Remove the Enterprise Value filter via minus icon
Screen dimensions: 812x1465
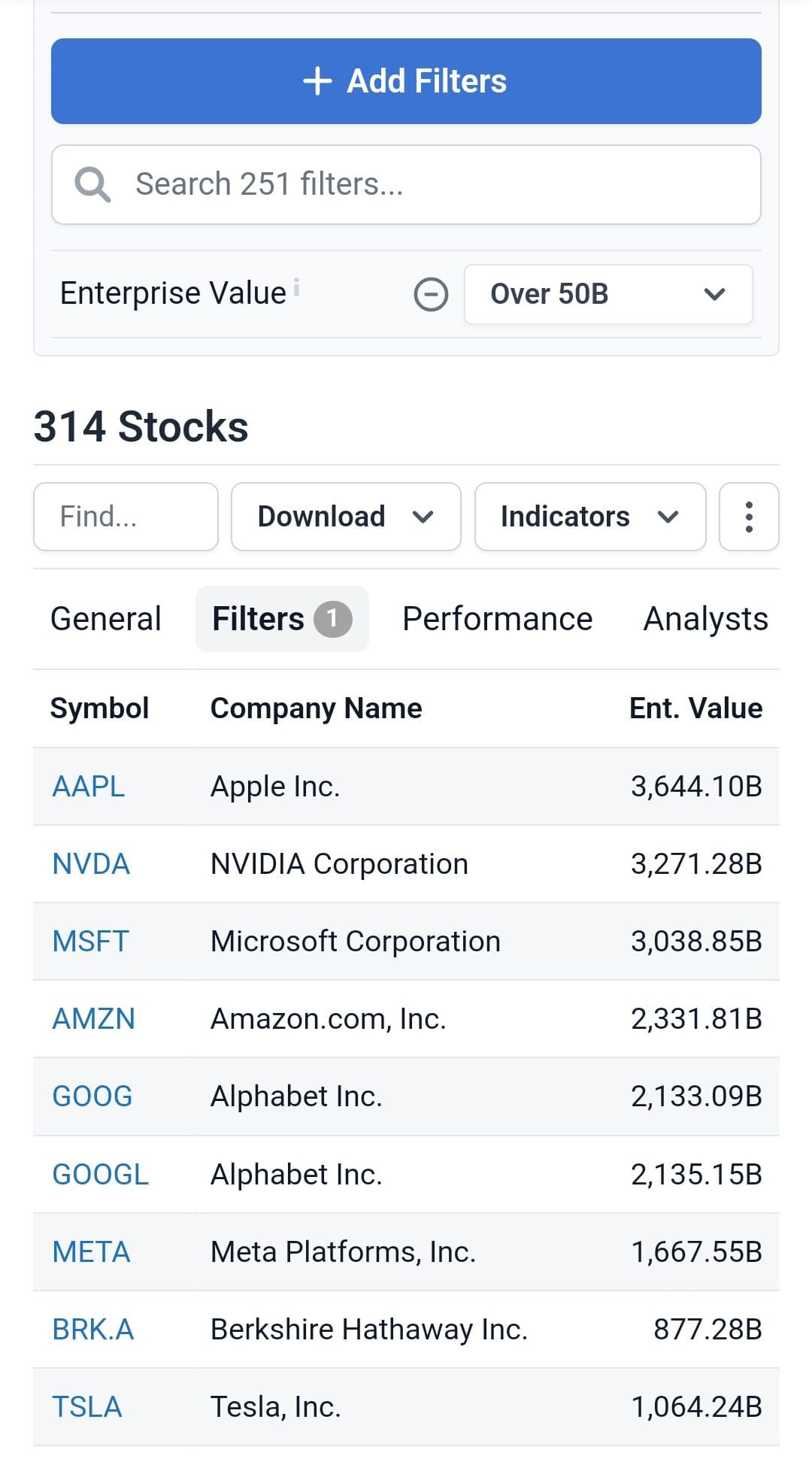point(430,293)
